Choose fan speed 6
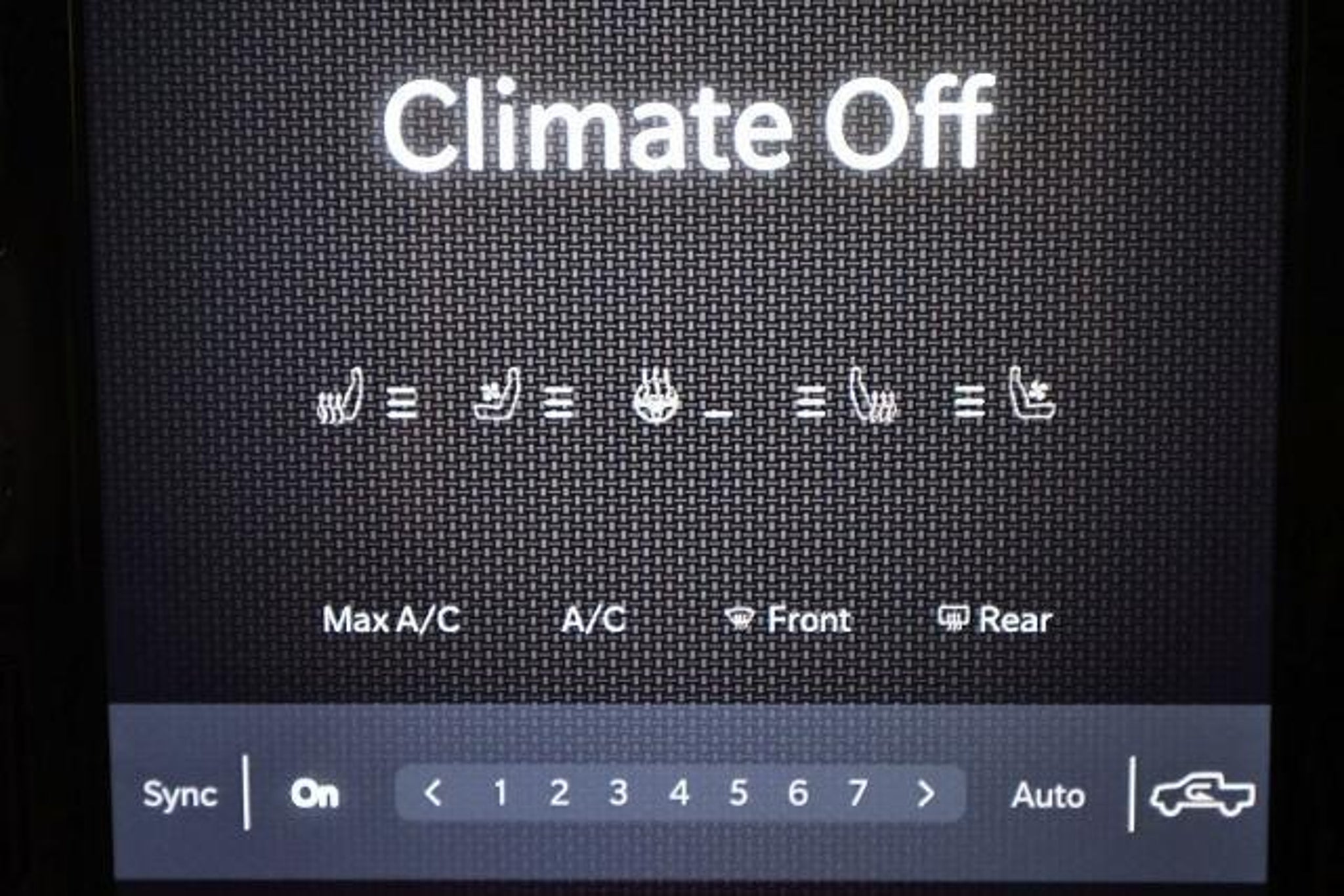This screenshot has width=1344, height=896. click(798, 794)
